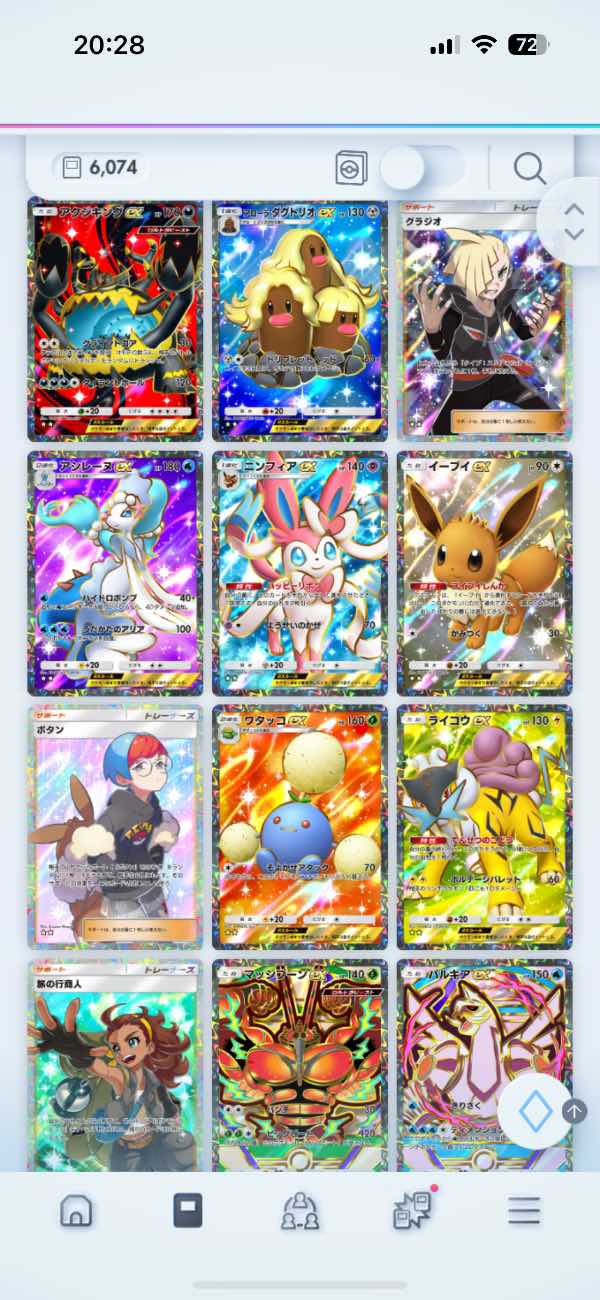View the Primarina ex card
Image resolution: width=600 pixels, height=1300 pixels.
coord(114,572)
